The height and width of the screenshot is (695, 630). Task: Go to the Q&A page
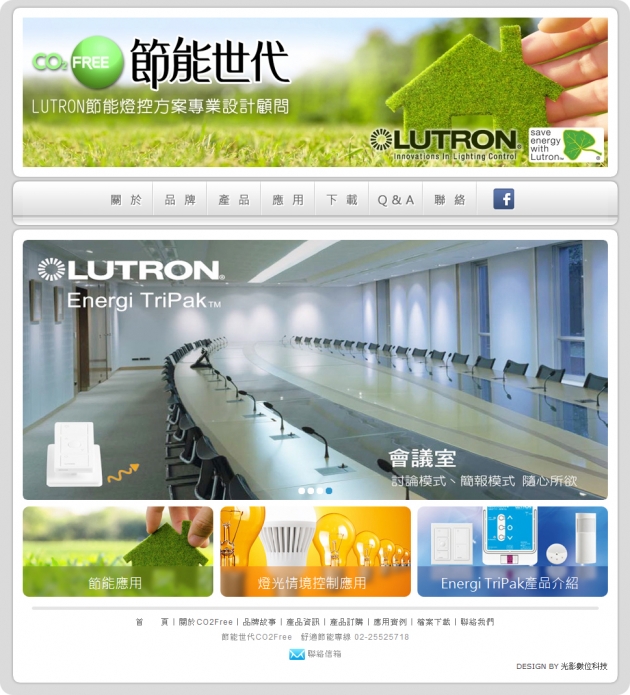(396, 200)
